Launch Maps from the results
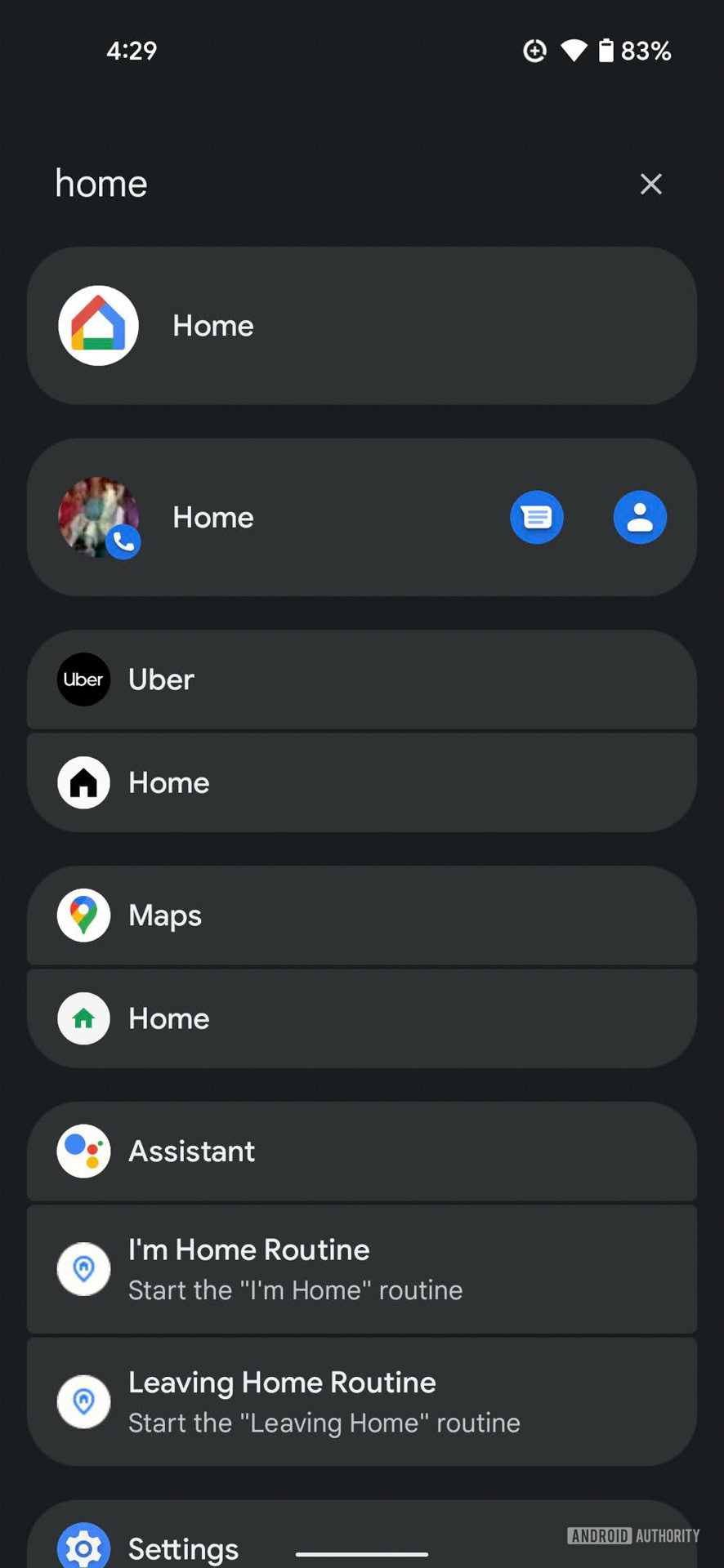Image resolution: width=724 pixels, height=1568 pixels. coord(361,915)
